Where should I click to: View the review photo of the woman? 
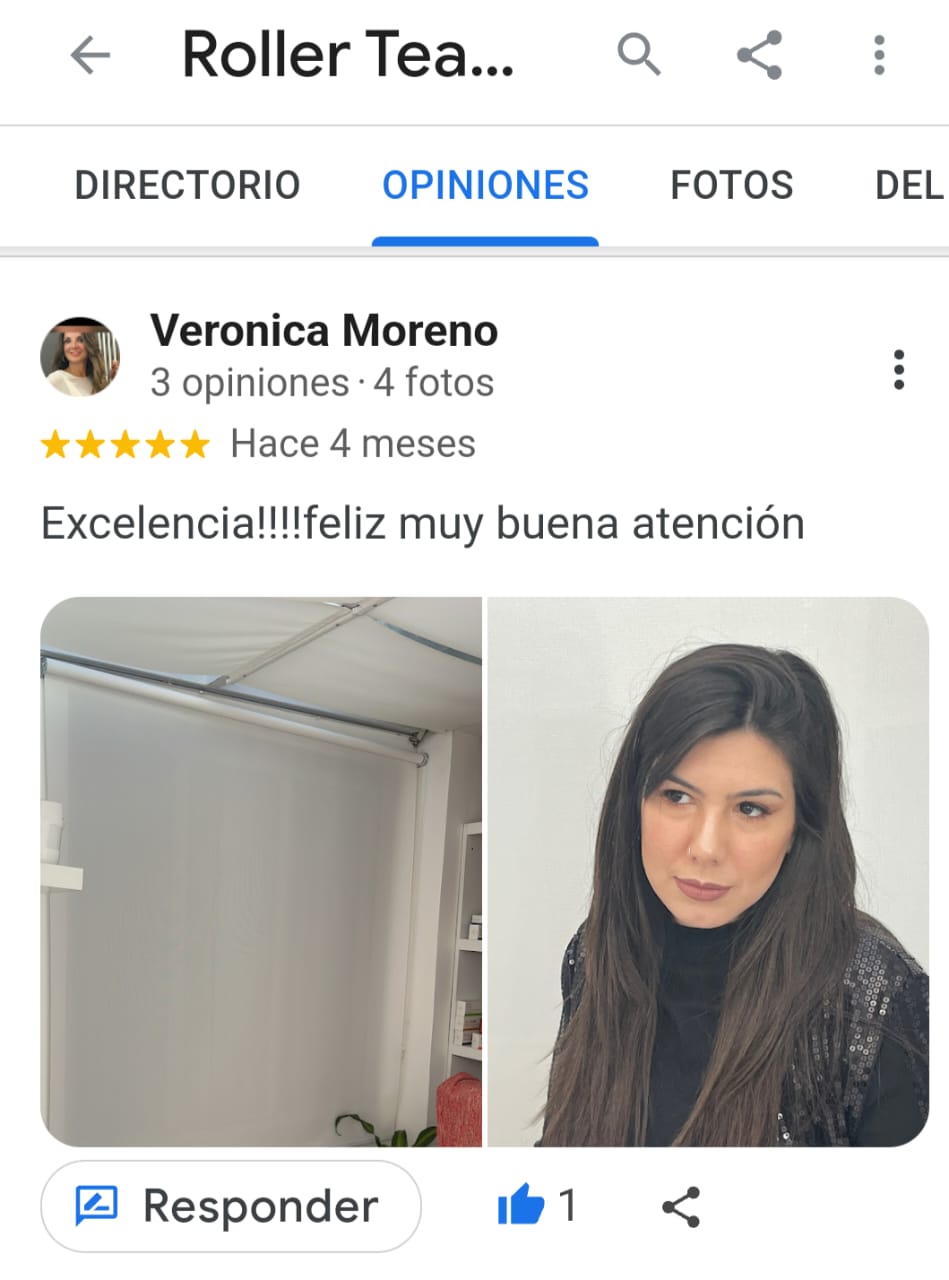pyautogui.click(x=708, y=871)
